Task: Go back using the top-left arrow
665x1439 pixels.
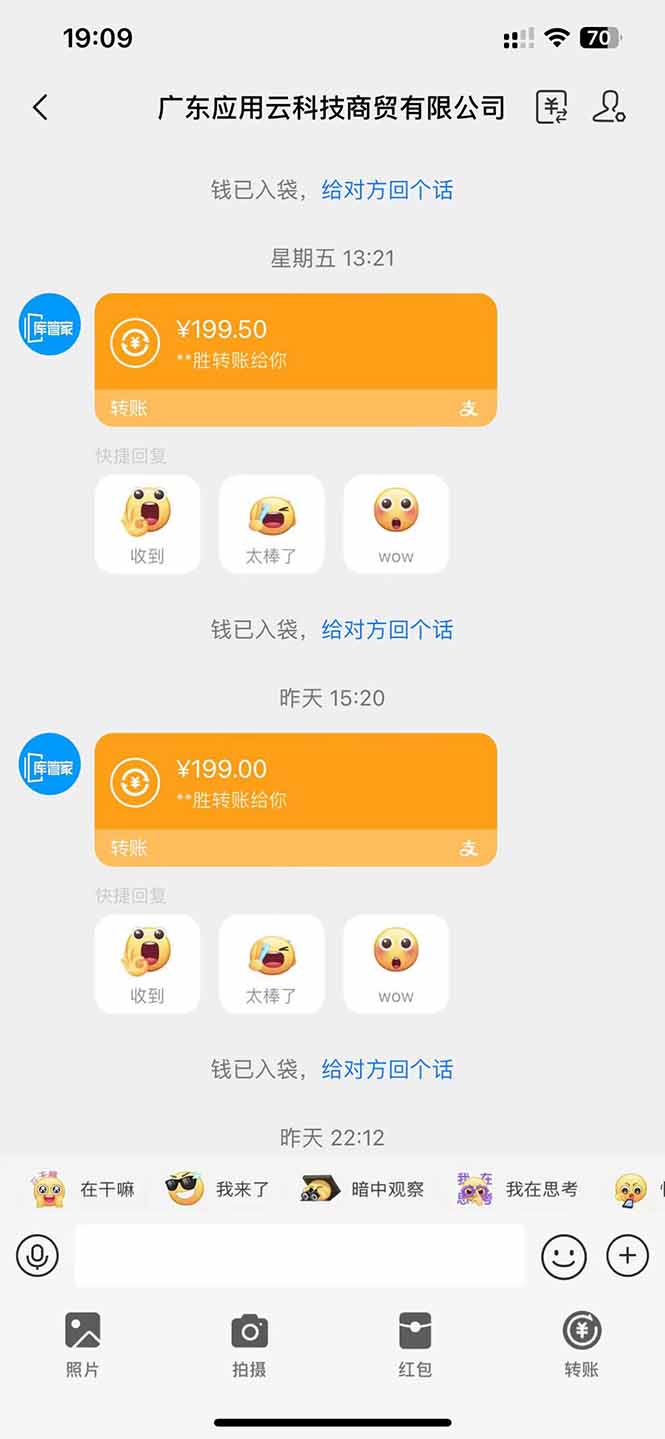Action: click(x=40, y=107)
